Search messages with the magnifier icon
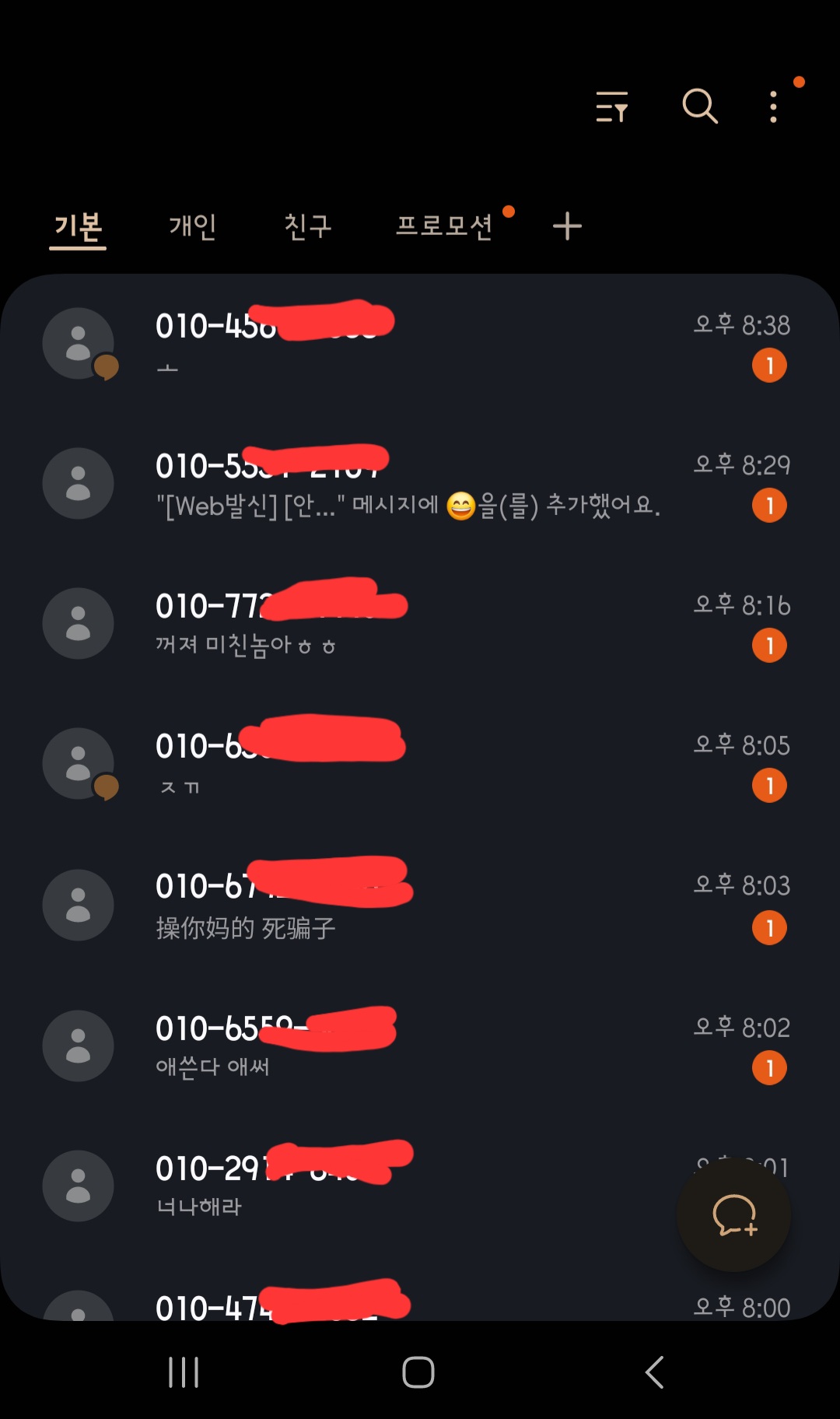This screenshot has height=1419, width=840. tap(699, 107)
